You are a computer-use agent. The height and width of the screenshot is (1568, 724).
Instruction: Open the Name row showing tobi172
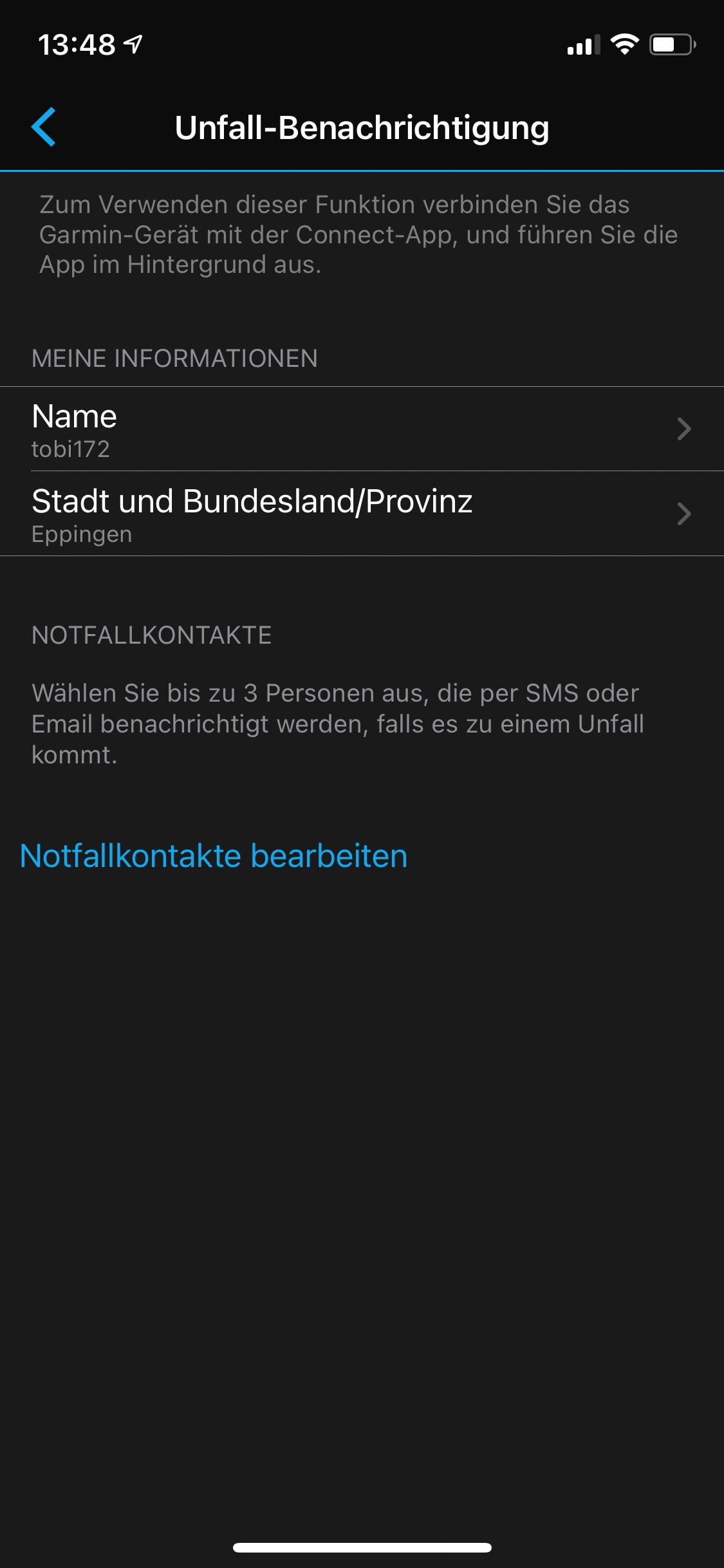pyautogui.click(x=362, y=429)
